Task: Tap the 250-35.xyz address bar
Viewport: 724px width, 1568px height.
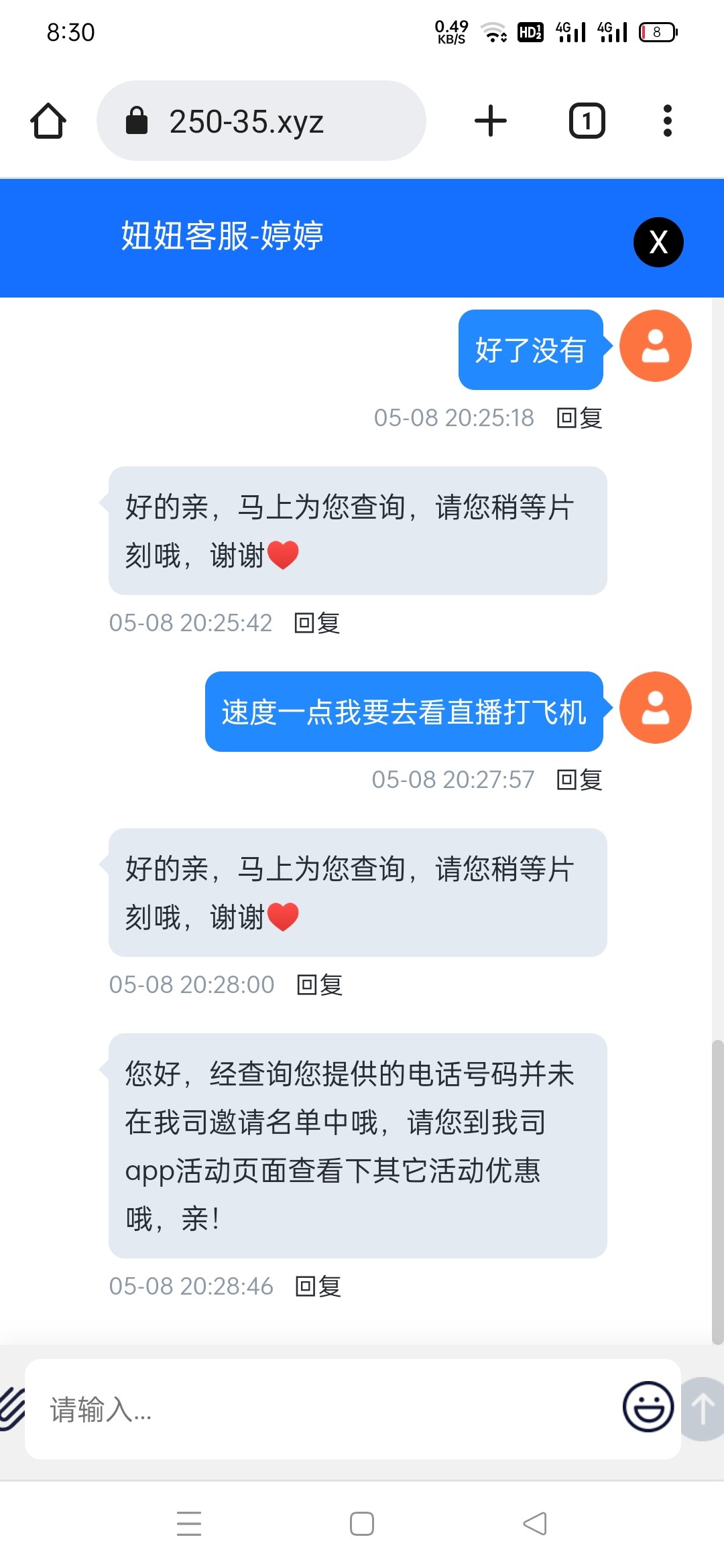Action: 261,121
